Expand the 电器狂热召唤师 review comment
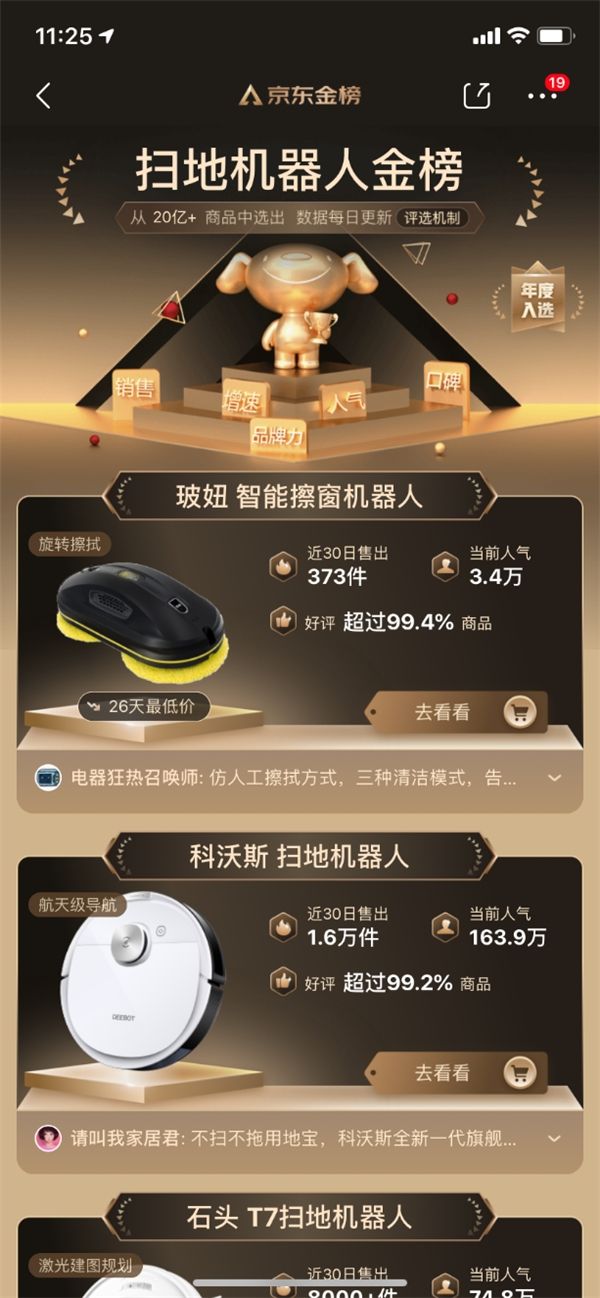600x1298 pixels. (x=554, y=778)
